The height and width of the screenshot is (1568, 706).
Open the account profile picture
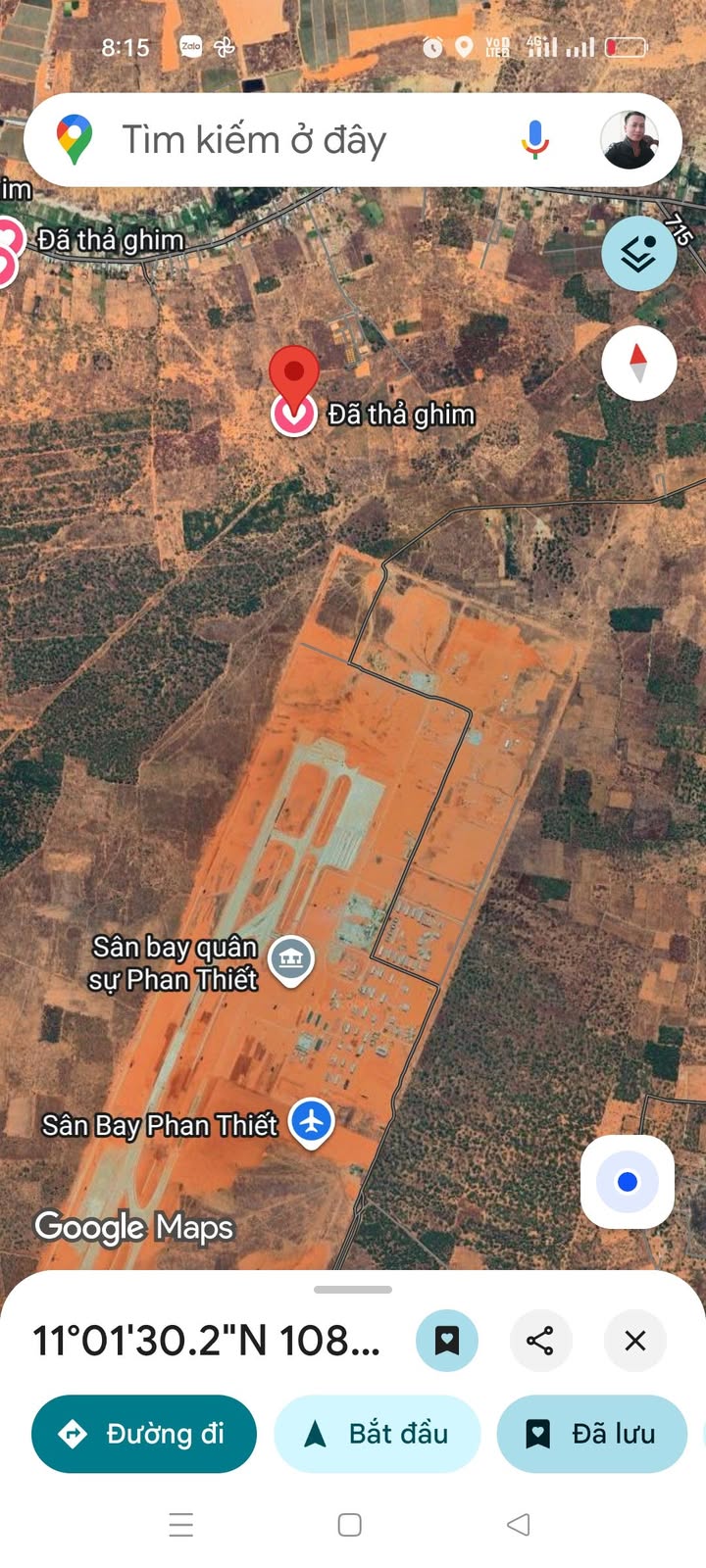[629, 140]
